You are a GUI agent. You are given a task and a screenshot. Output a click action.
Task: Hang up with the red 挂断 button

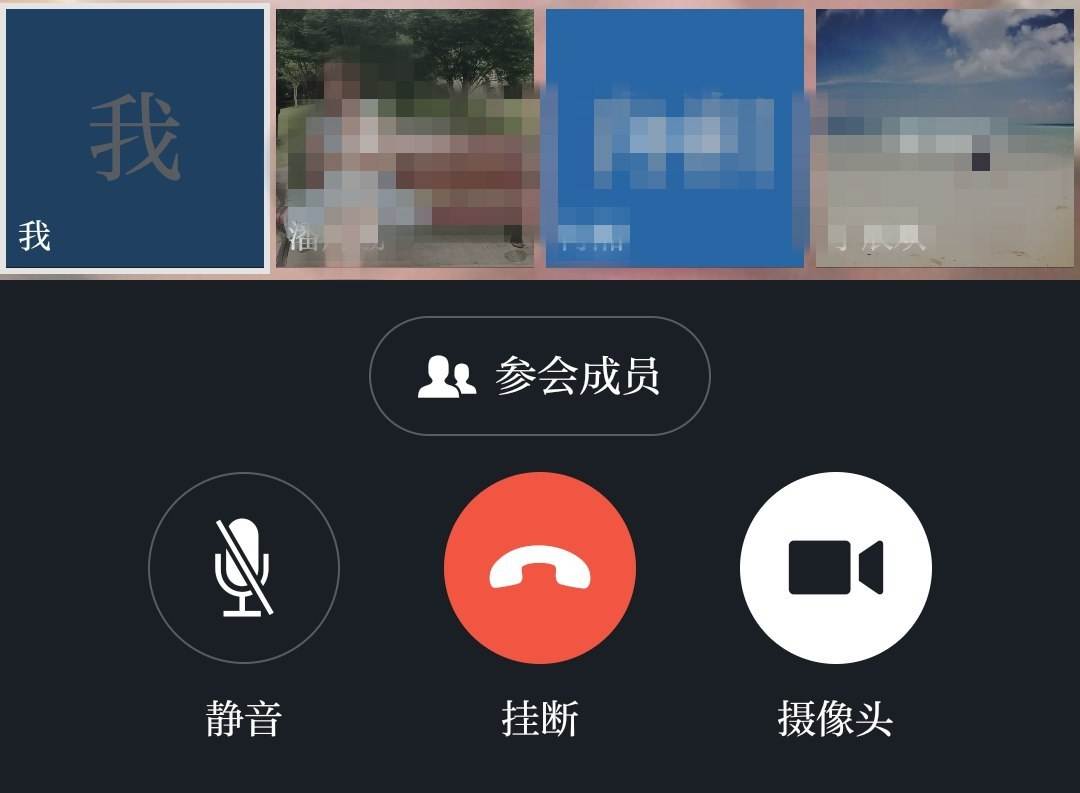[540, 568]
